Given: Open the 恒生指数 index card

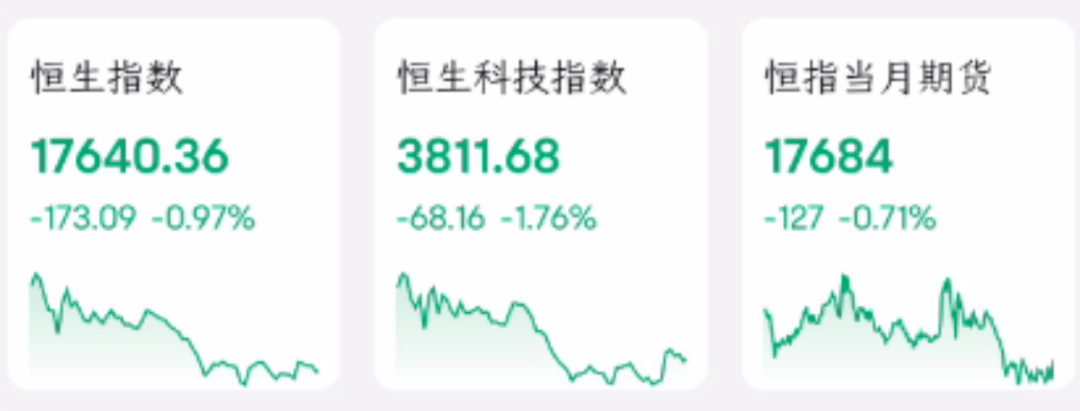Looking at the screenshot, I should pos(173,203).
